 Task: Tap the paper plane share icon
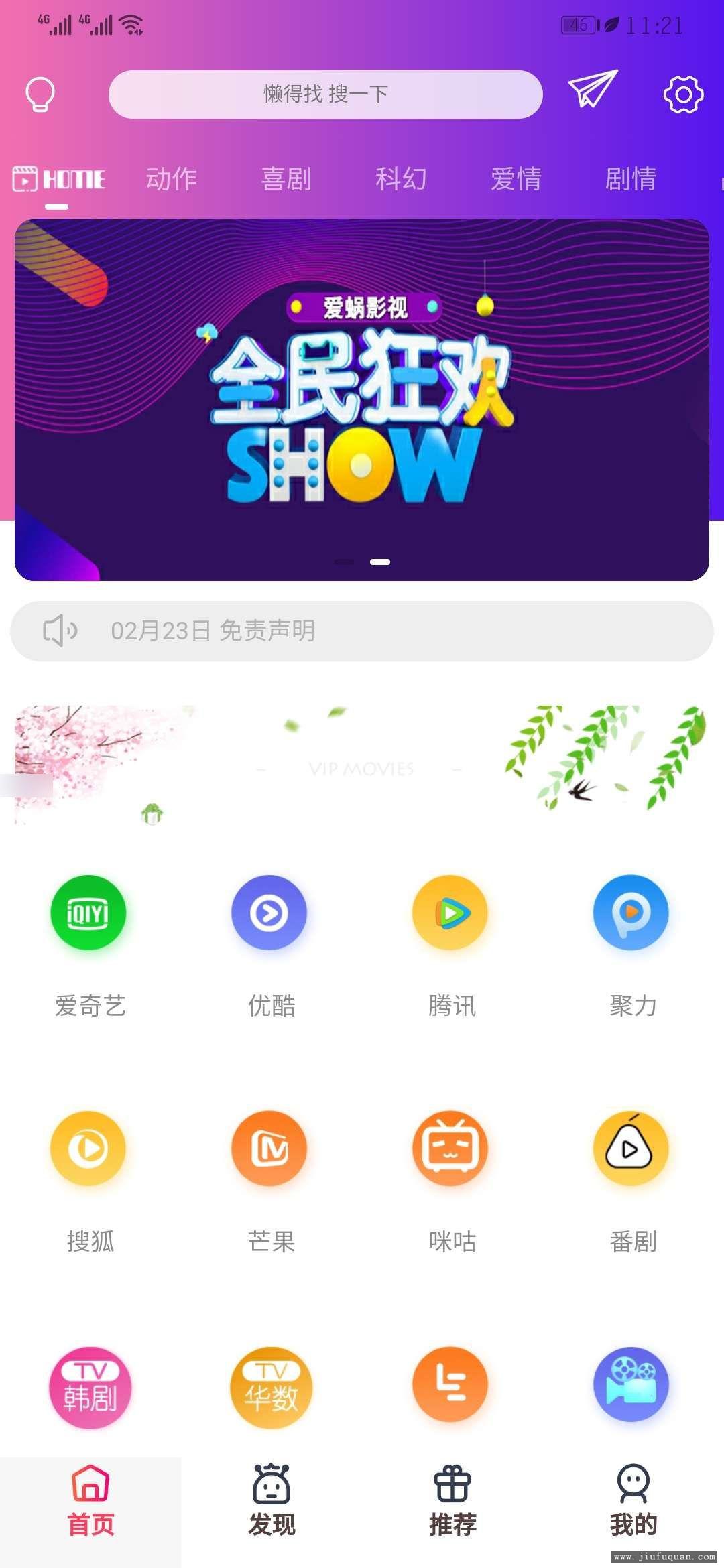(x=593, y=89)
